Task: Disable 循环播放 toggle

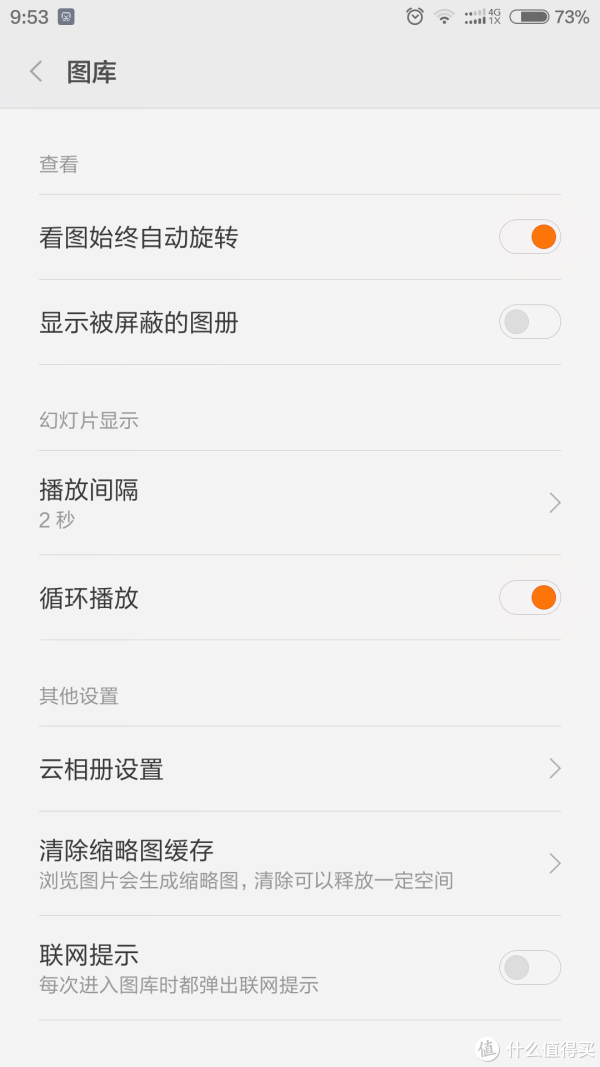Action: coord(530,597)
